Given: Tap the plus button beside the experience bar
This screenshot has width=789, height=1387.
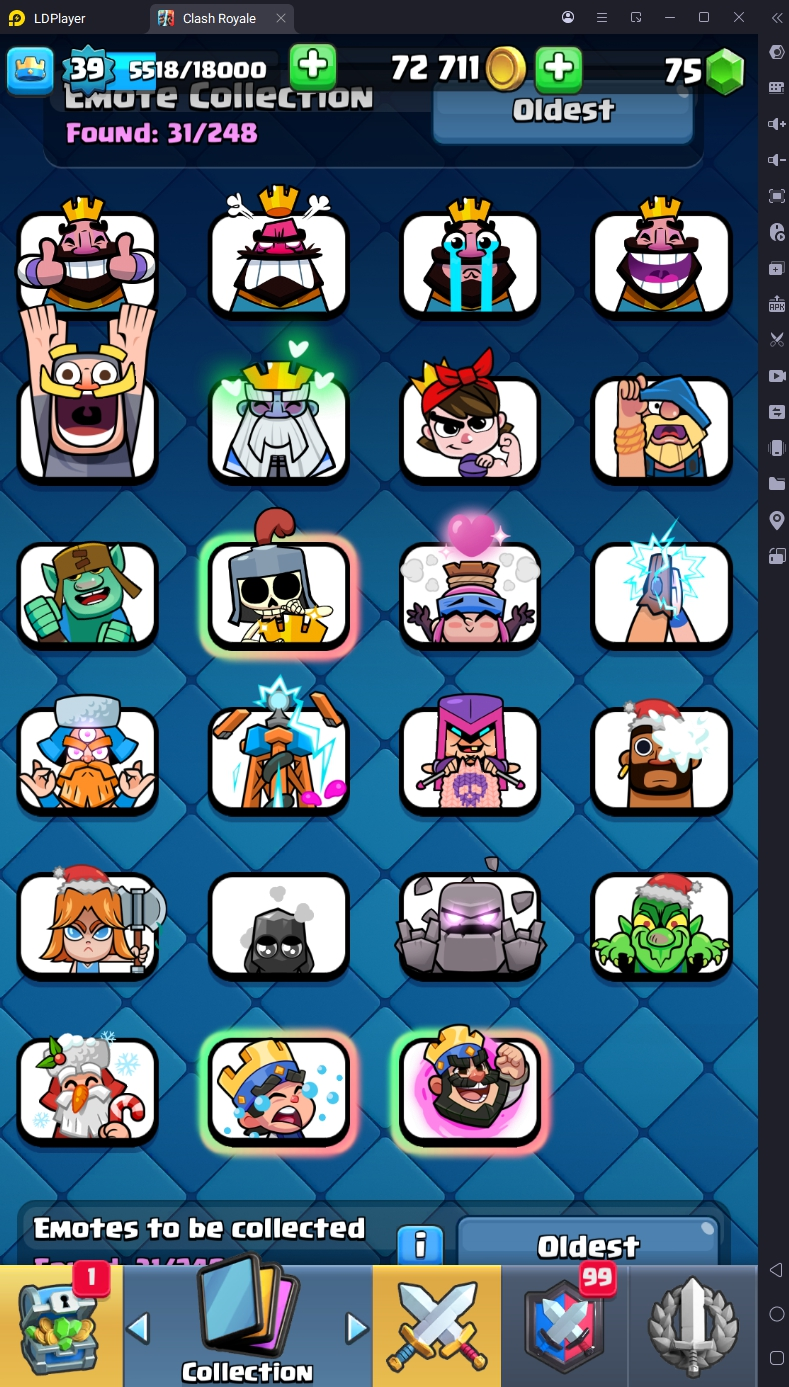Looking at the screenshot, I should click(313, 68).
